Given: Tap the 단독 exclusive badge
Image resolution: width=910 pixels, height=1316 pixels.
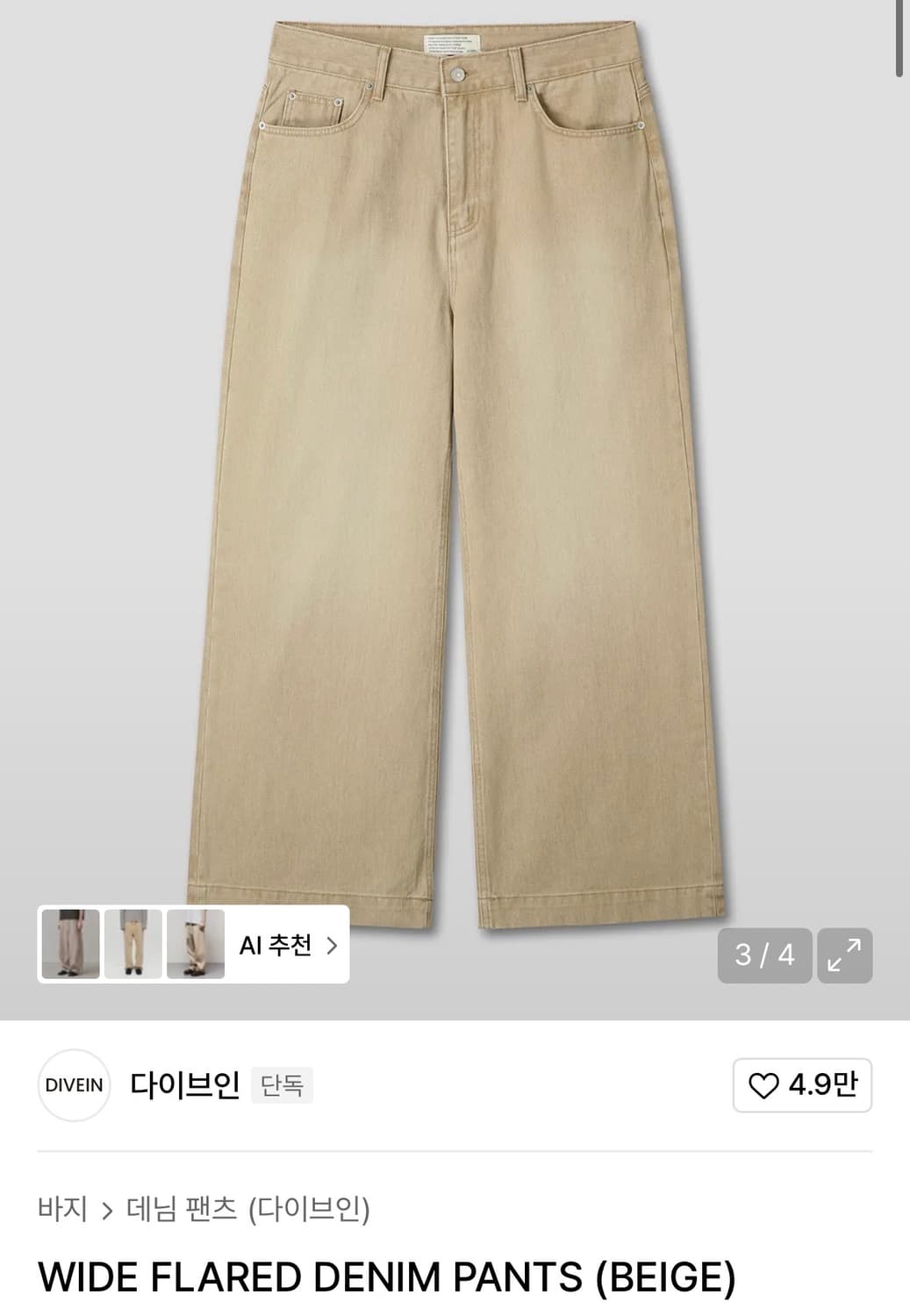Looking at the screenshot, I should [x=283, y=1086].
